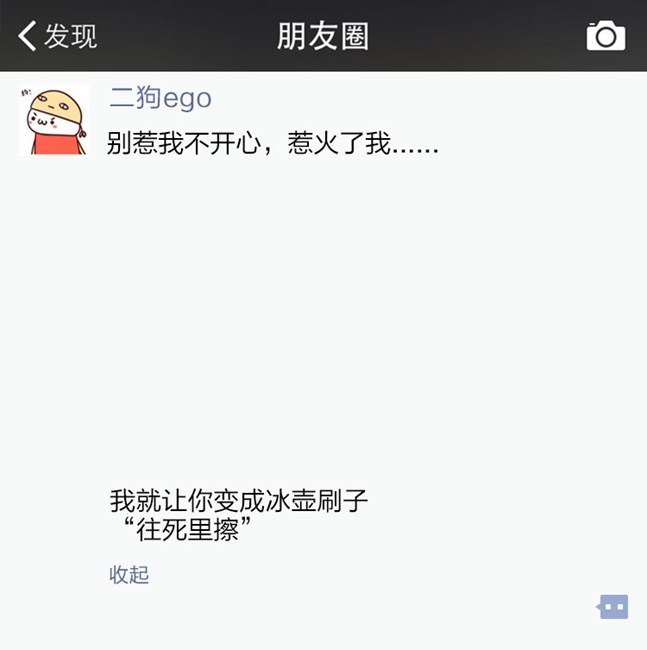Collapse the post with 收起
This screenshot has height=650, width=647.
(129, 574)
